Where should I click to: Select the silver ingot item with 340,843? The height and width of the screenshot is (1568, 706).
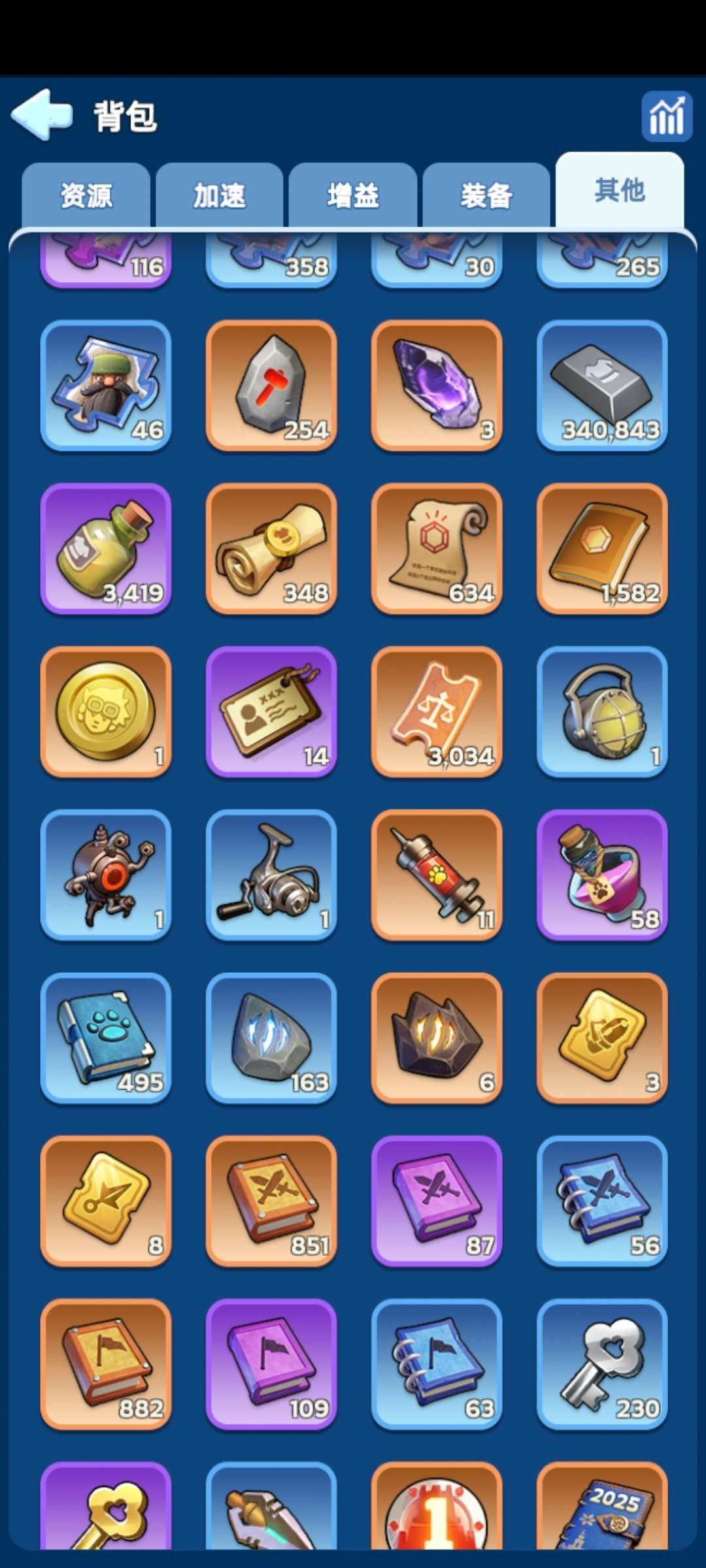click(602, 385)
